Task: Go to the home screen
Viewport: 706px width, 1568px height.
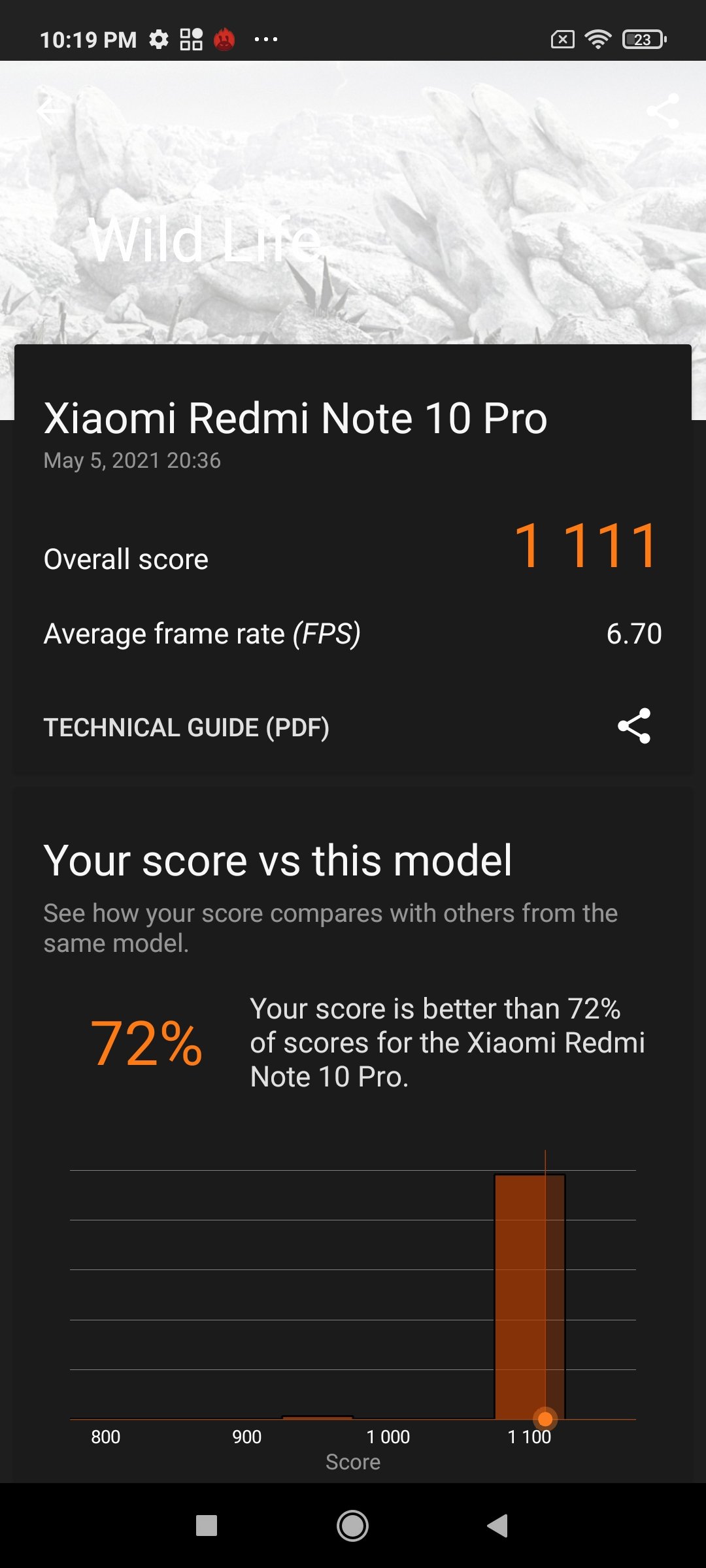Action: tap(352, 1526)
